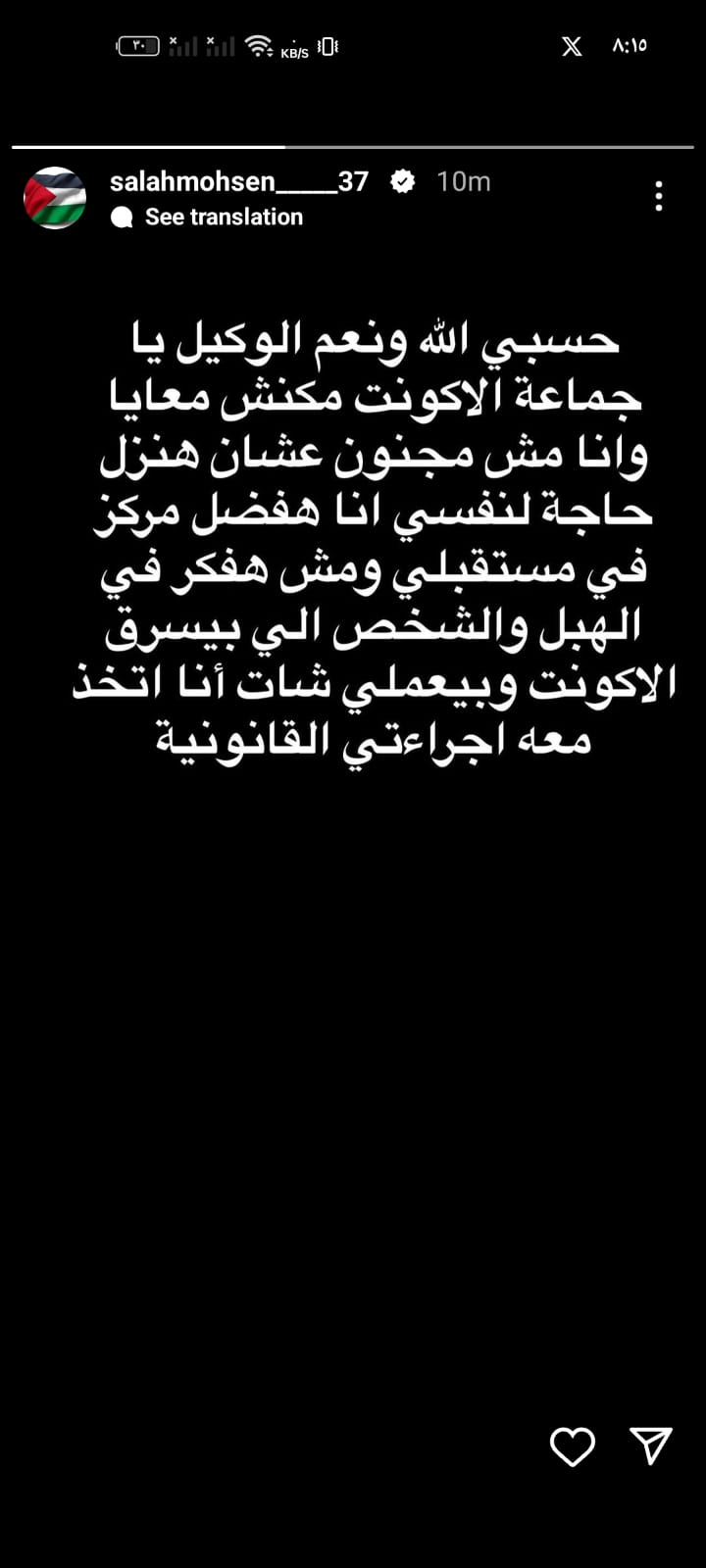Open the three-dot story options menu
The height and width of the screenshot is (1568, 706).
[x=659, y=196]
